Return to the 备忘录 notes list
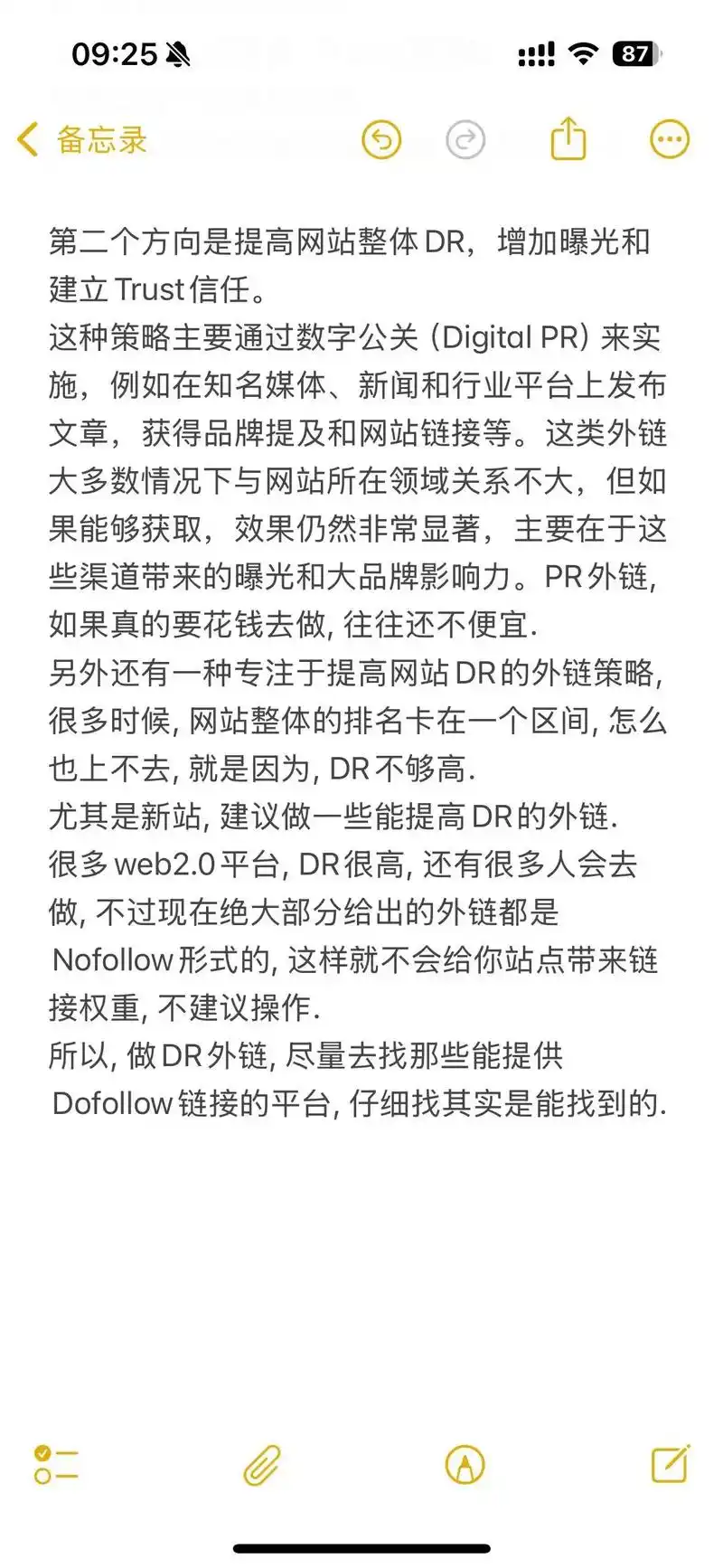The image size is (723, 1568). [98, 140]
